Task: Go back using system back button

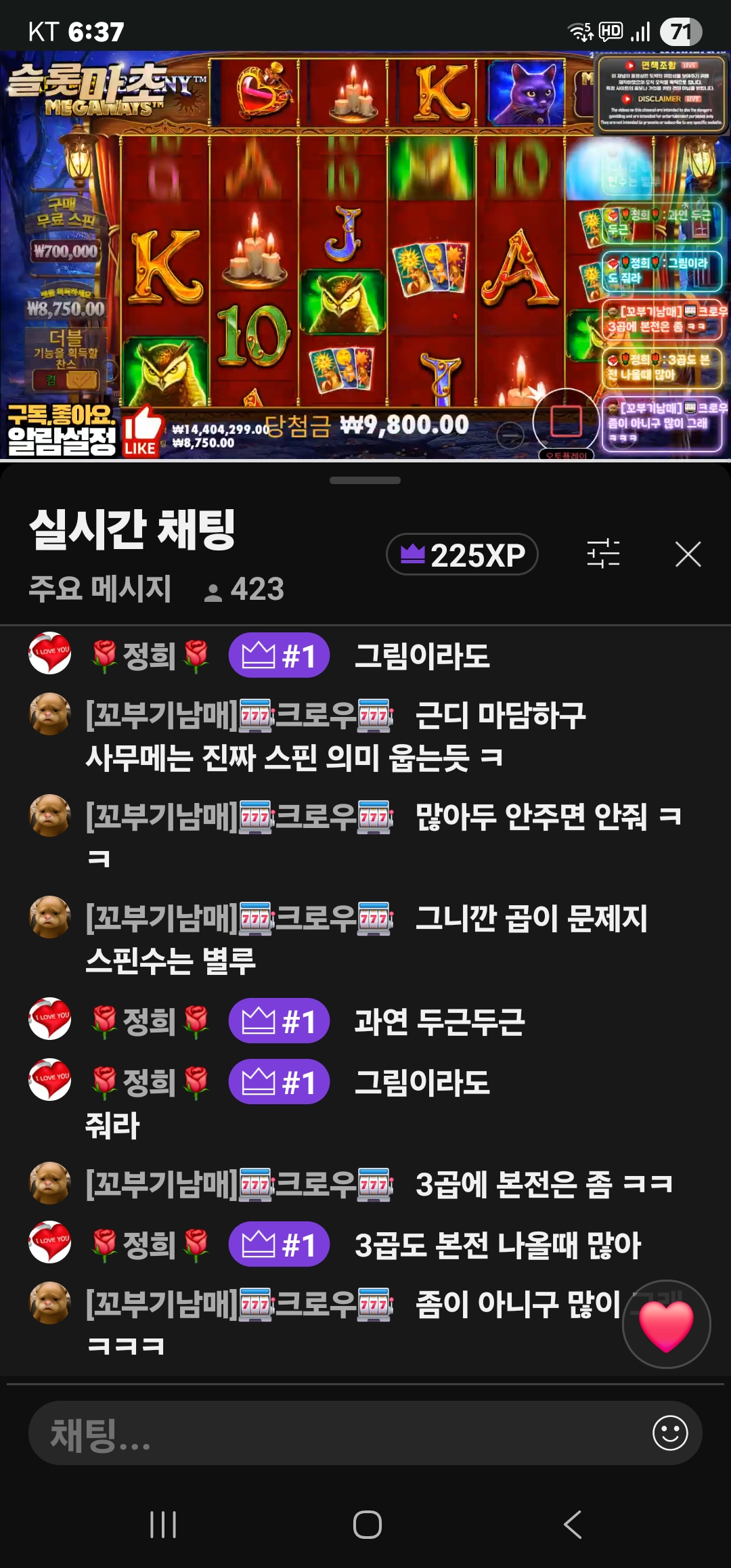Action: (x=572, y=1525)
